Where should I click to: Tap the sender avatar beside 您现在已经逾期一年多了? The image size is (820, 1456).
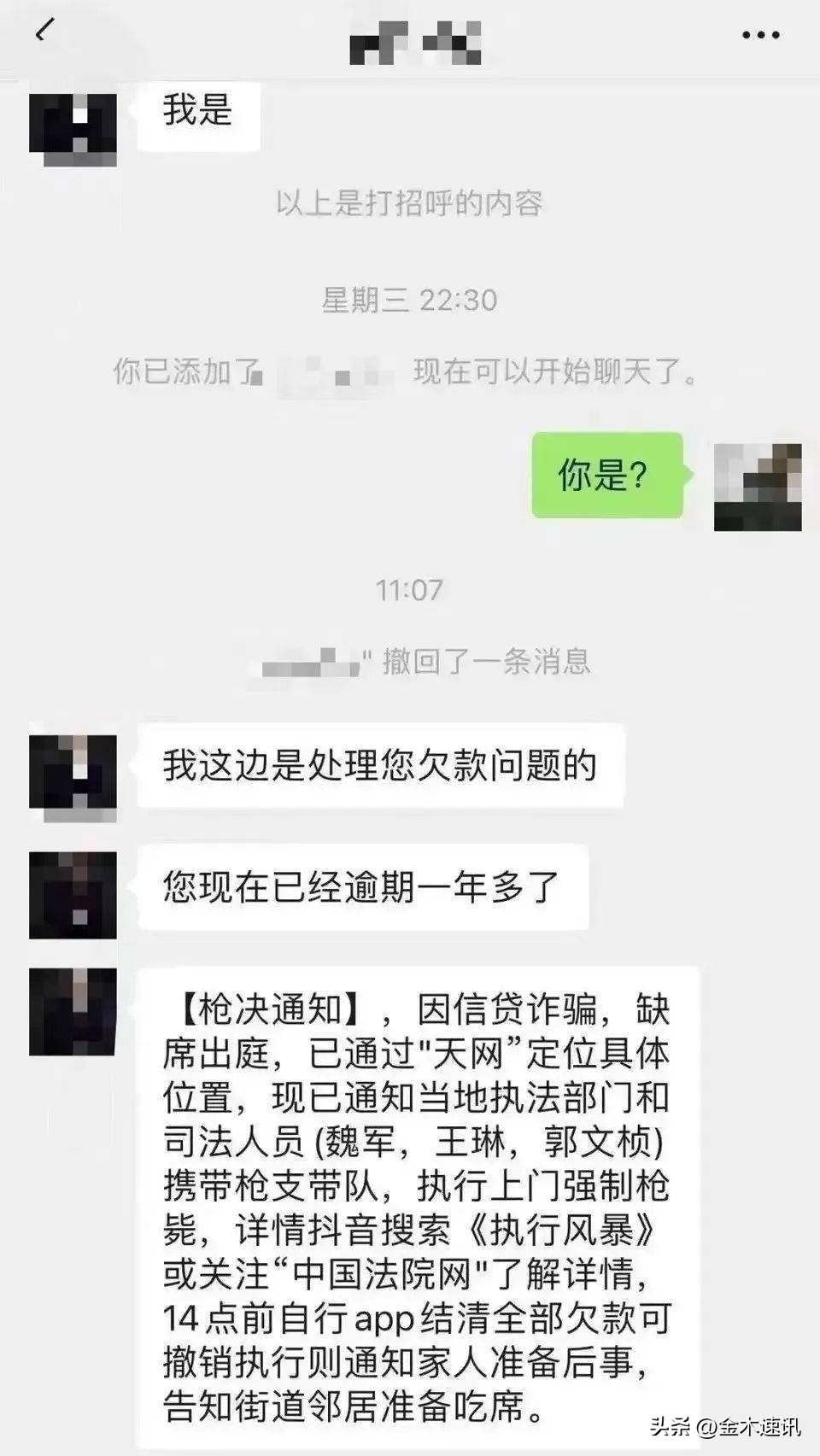[x=73, y=896]
